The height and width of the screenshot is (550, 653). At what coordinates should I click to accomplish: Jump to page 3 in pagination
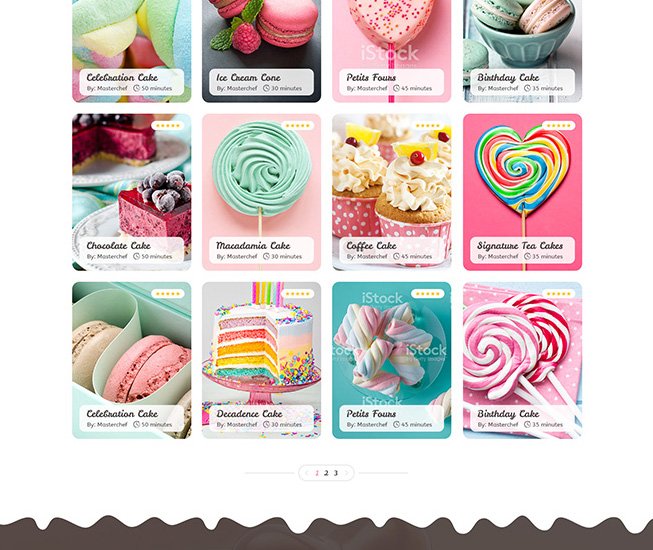coord(336,473)
